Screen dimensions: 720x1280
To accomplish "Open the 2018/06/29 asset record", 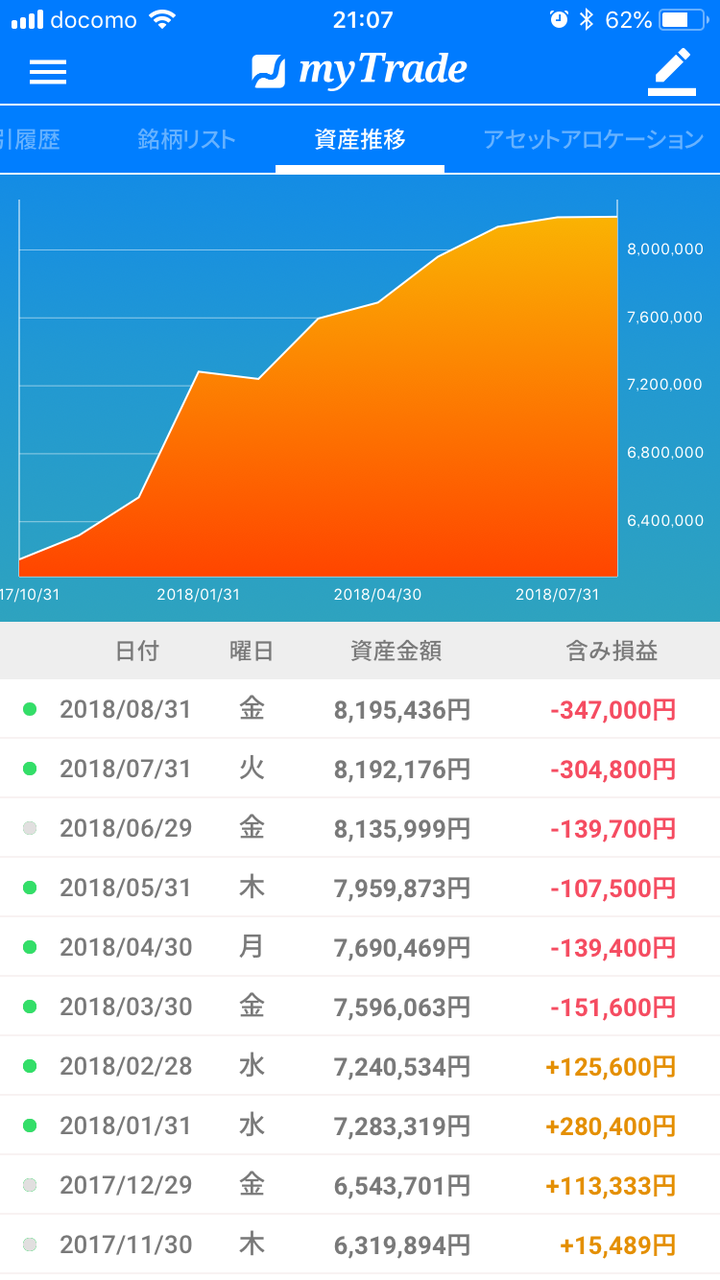I will pos(360,829).
